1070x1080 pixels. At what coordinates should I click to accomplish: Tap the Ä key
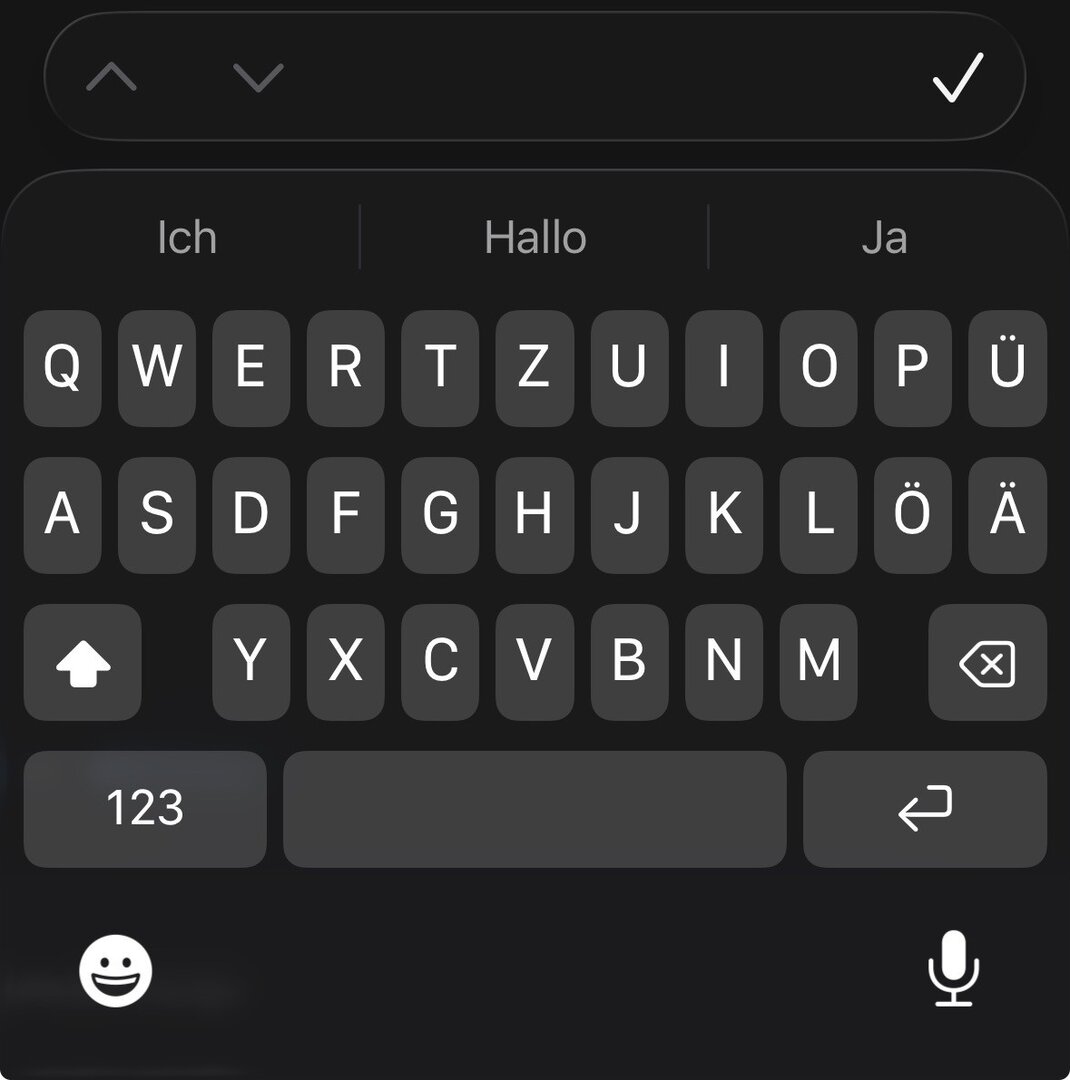[1007, 514]
